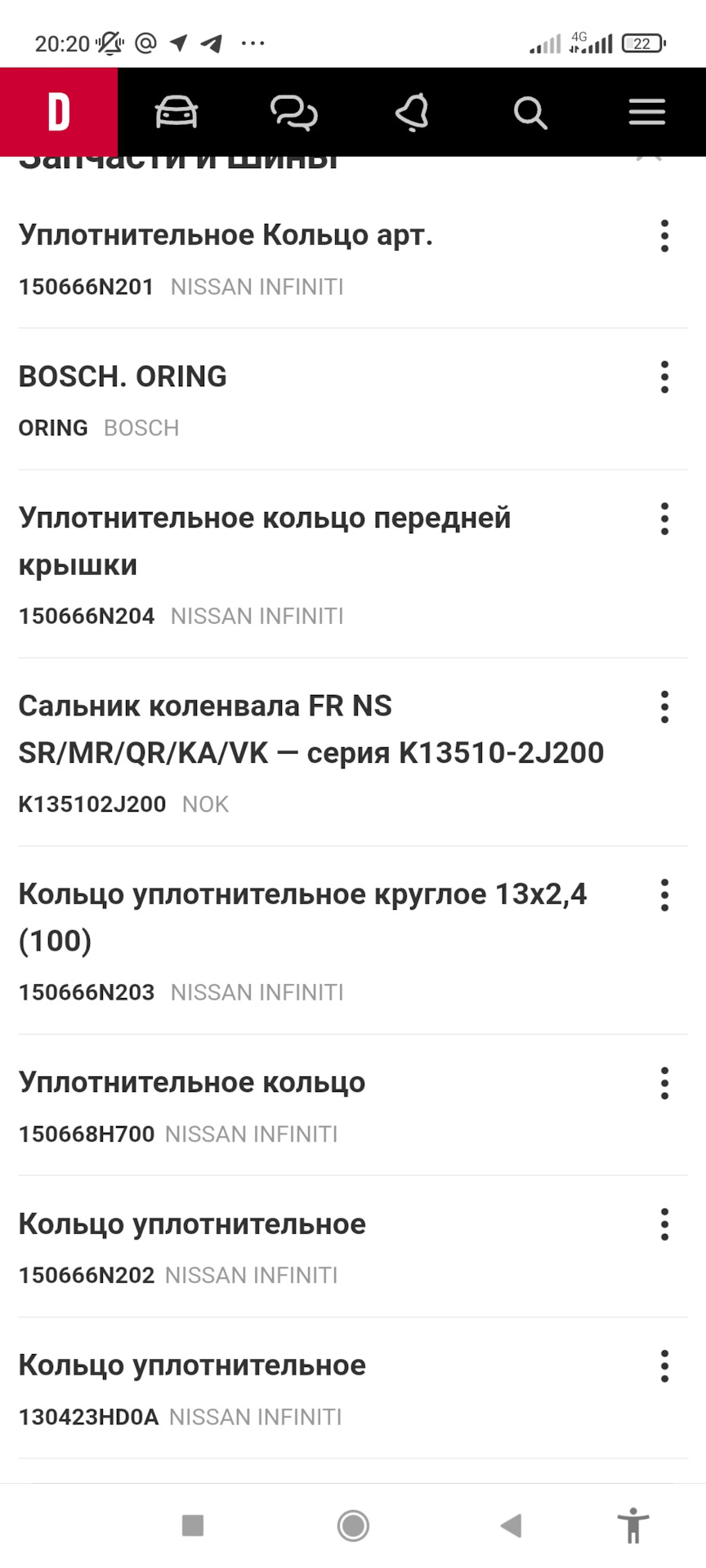Open the notifications bell
This screenshot has height=1568, width=706.
click(413, 112)
